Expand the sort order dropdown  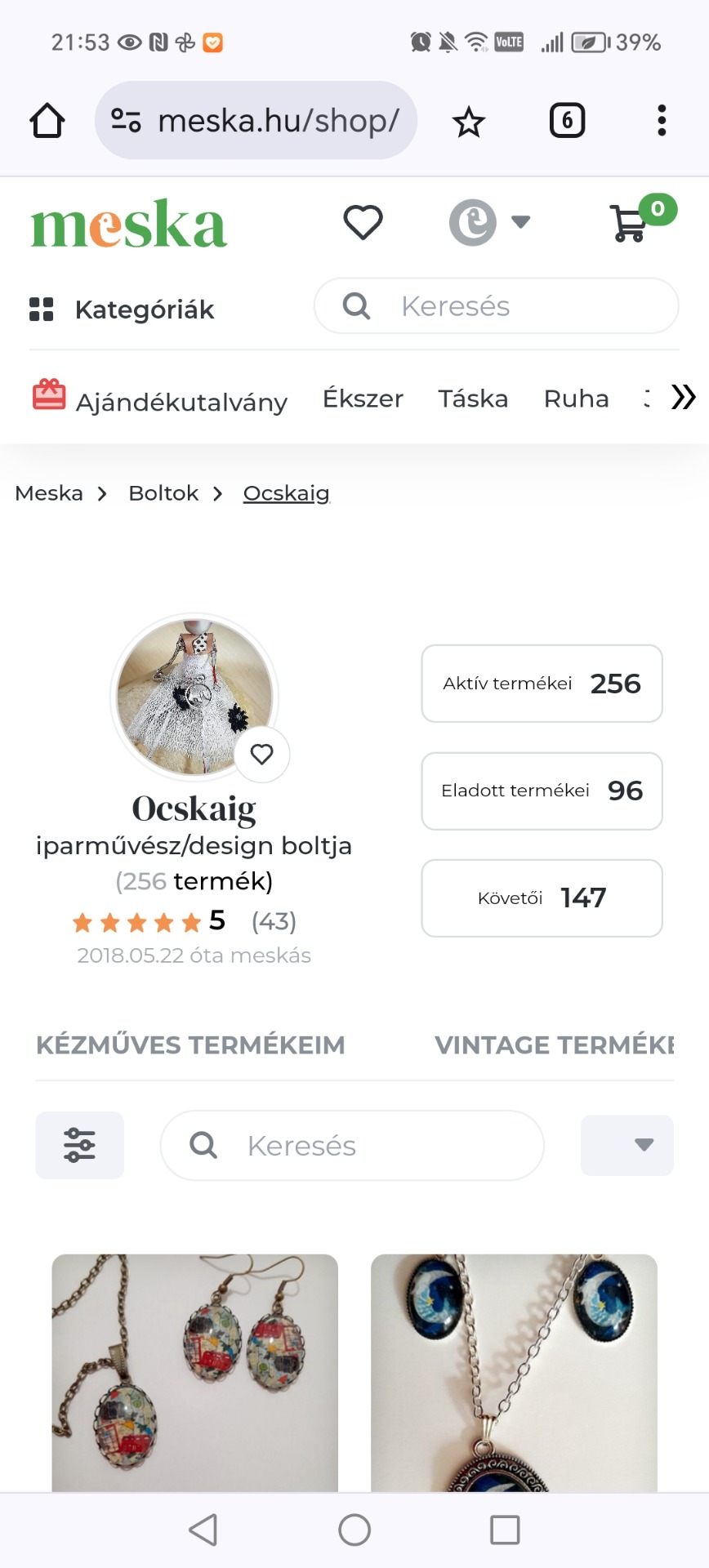pos(627,1145)
